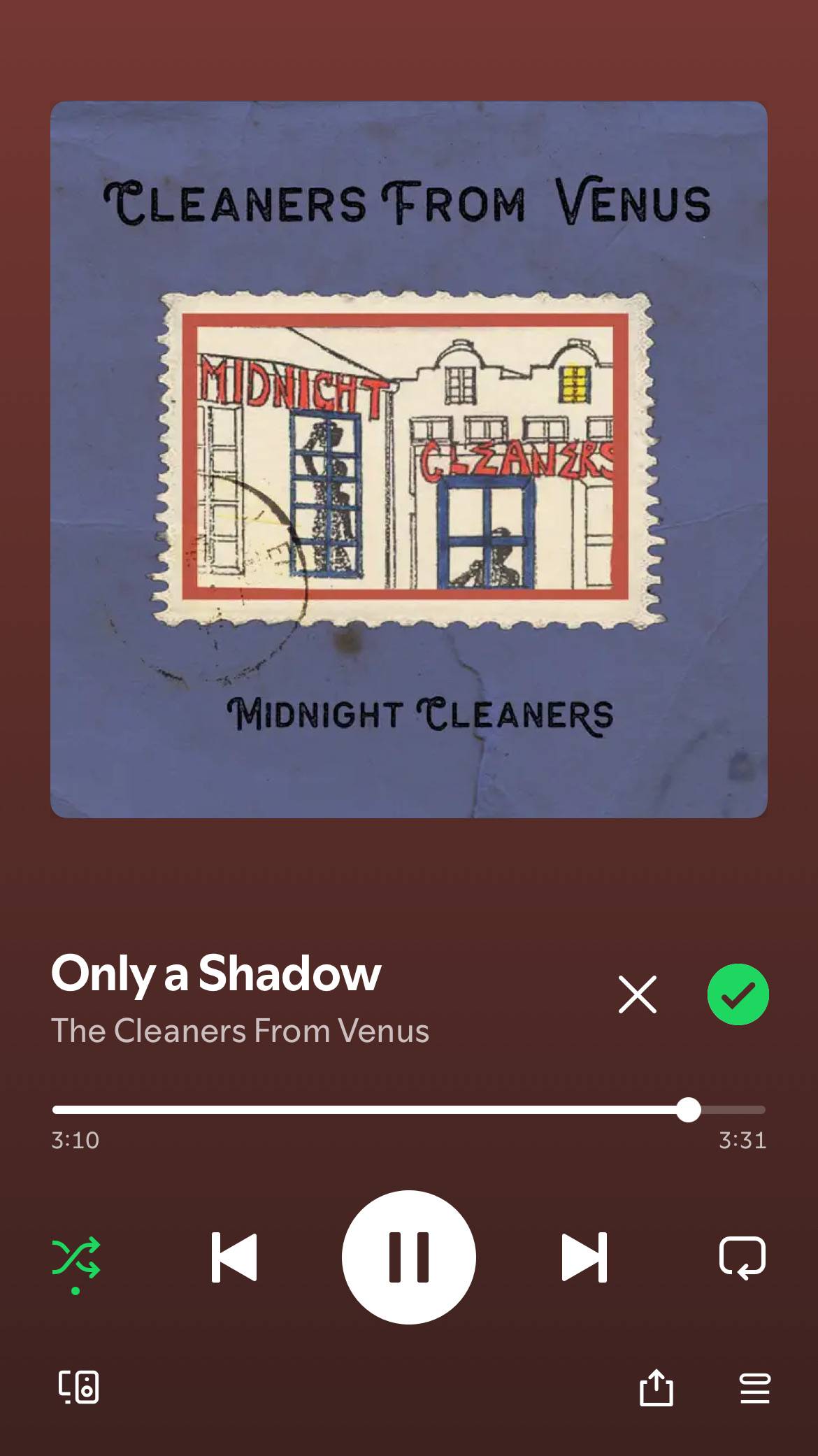The height and width of the screenshot is (1456, 818).
Task: Open the connect to device menu
Action: tap(78, 1387)
